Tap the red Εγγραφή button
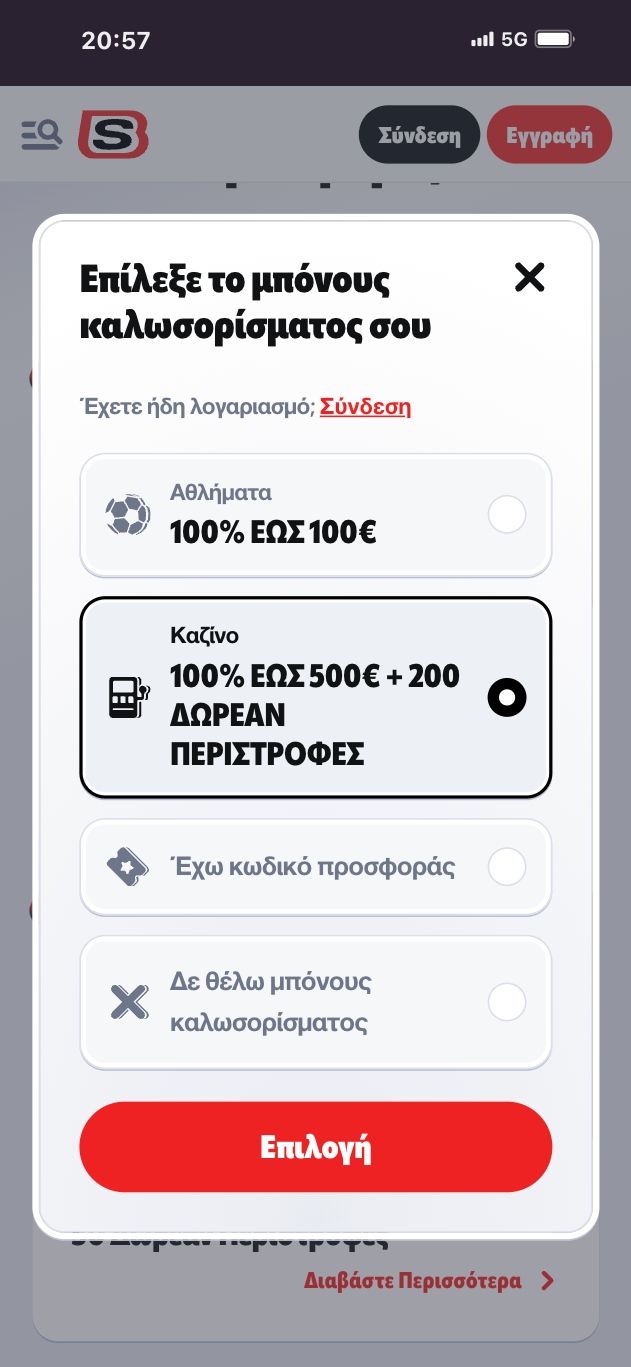Viewport: 631px width, 1367px height. tap(549, 135)
